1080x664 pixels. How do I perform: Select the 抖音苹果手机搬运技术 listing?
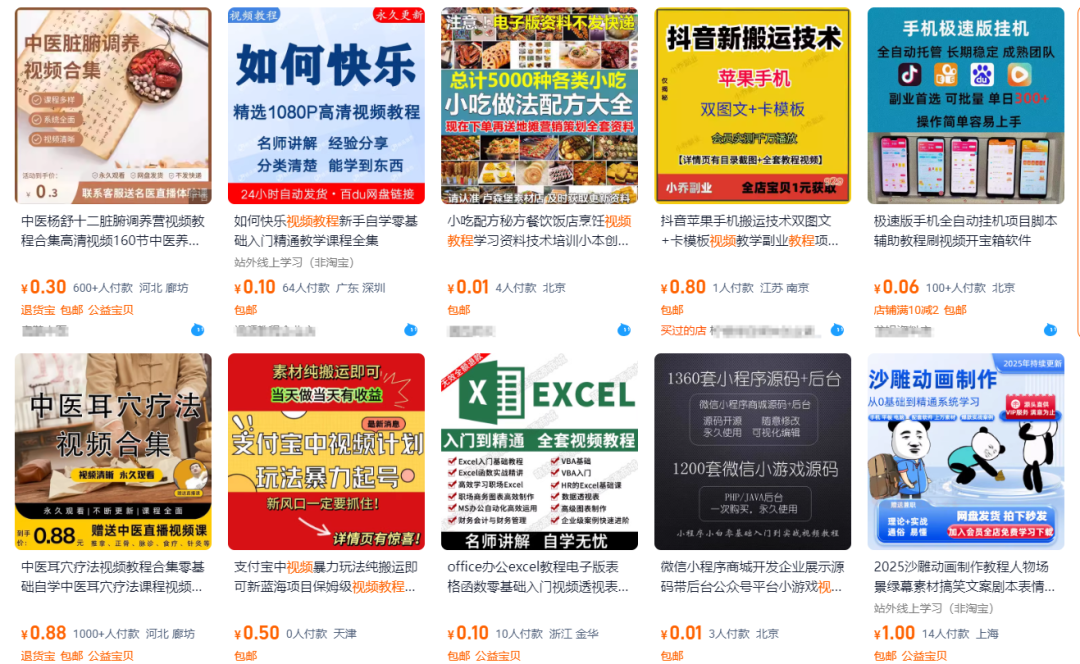(752, 106)
